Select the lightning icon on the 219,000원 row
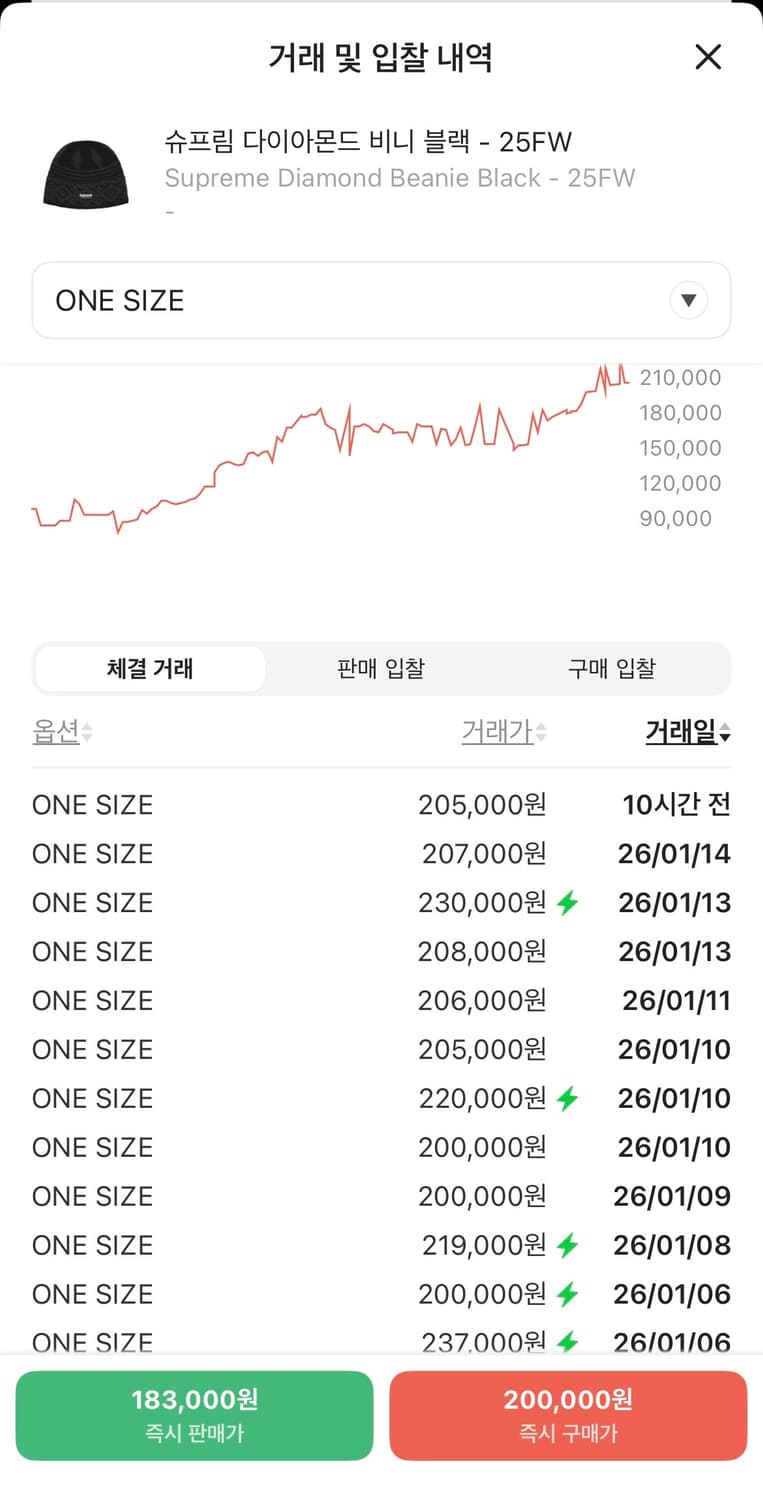This screenshot has width=763, height=1500. pyautogui.click(x=567, y=1245)
